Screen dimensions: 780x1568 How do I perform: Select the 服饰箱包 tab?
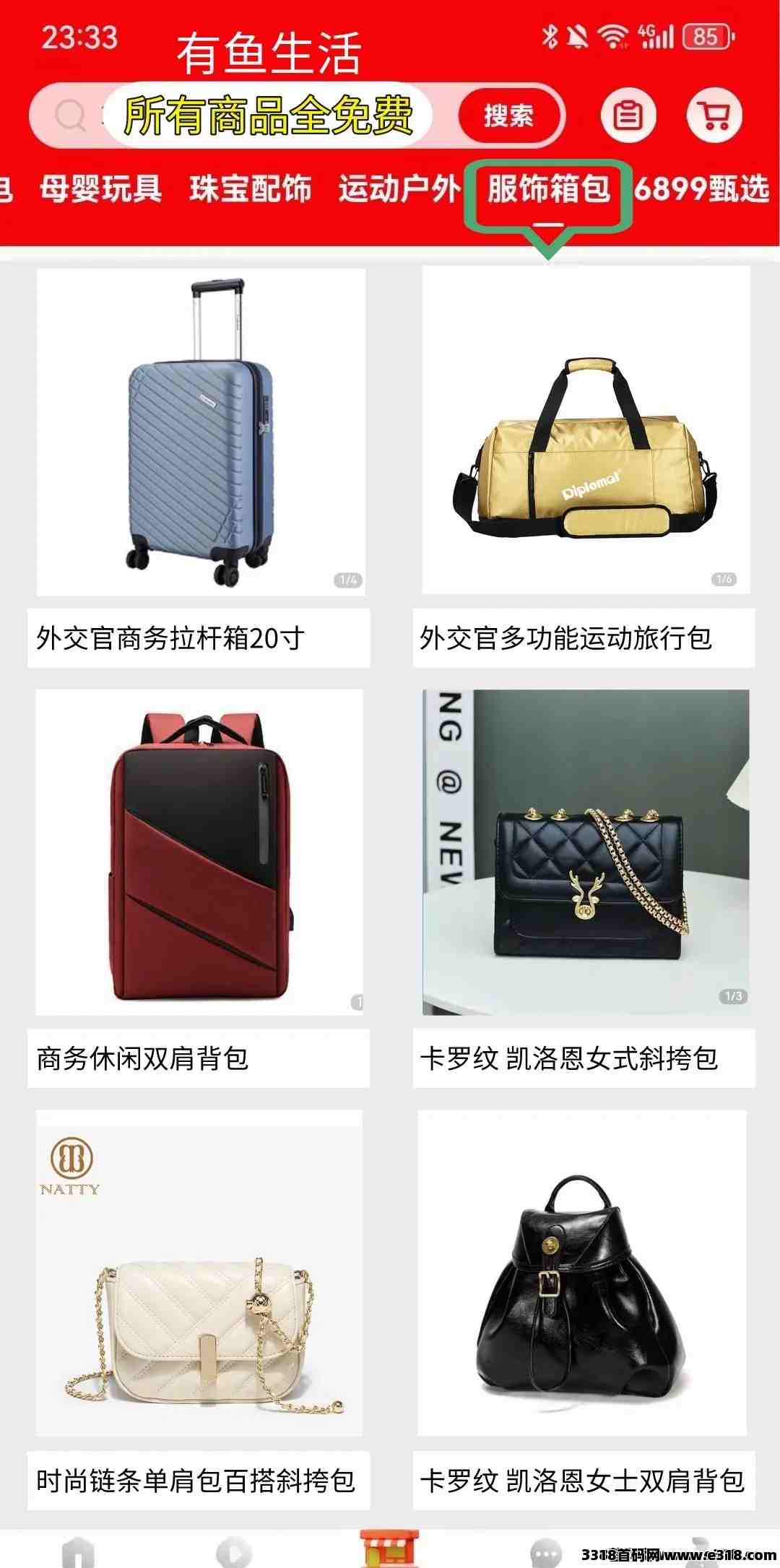549,189
